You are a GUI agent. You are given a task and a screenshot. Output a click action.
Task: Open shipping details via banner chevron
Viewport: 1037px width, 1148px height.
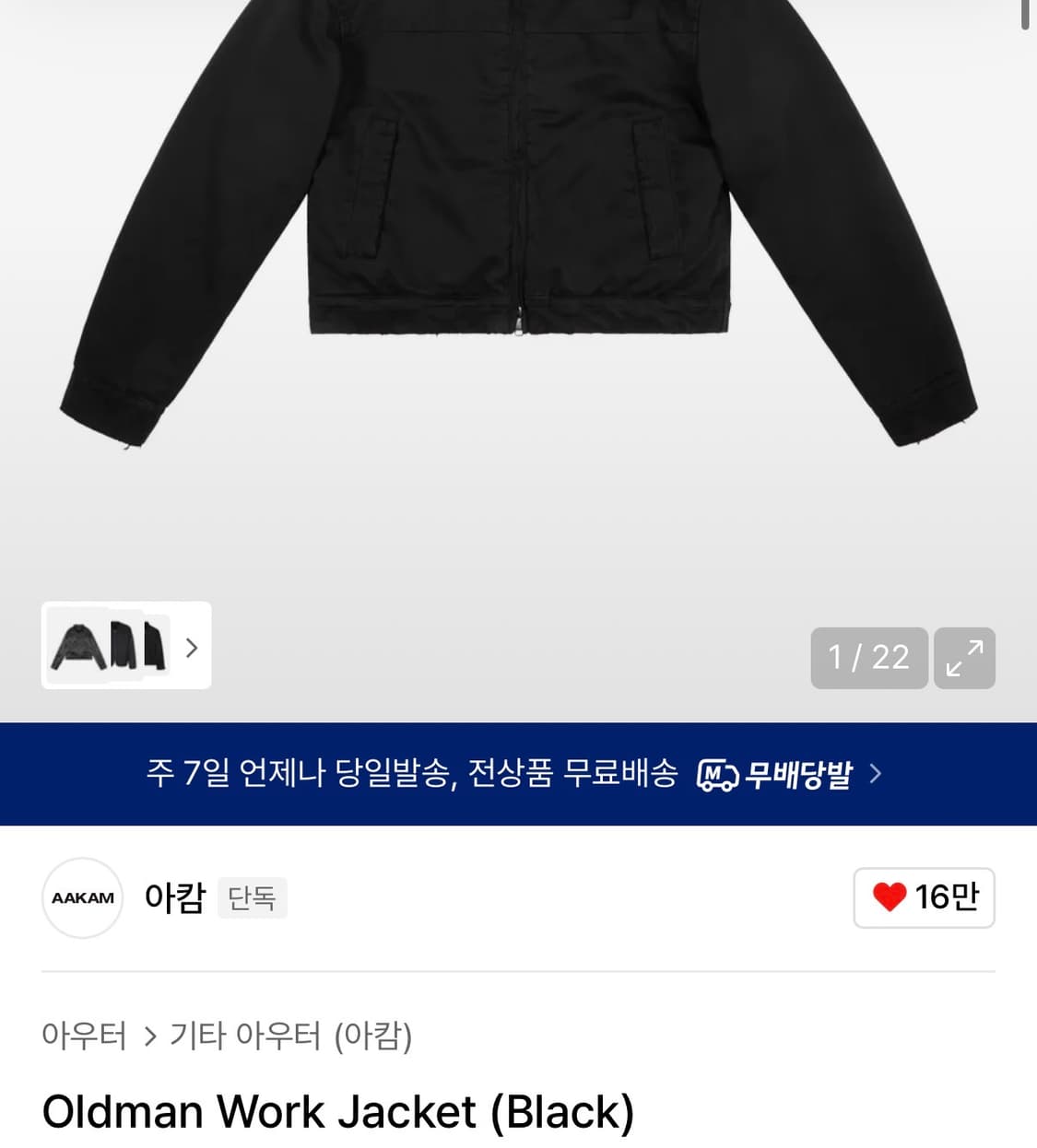[877, 775]
